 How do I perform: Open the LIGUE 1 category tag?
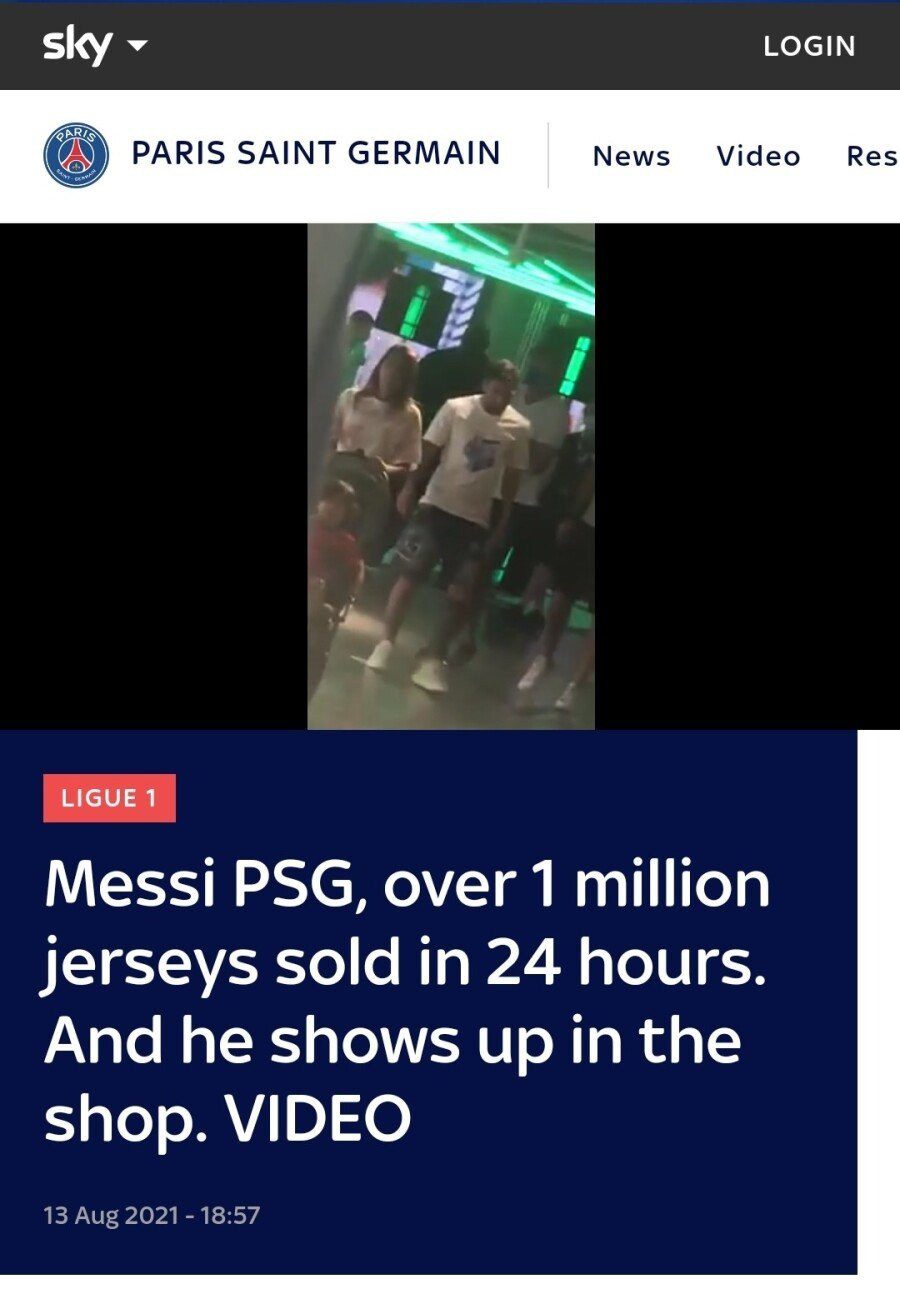click(x=109, y=798)
